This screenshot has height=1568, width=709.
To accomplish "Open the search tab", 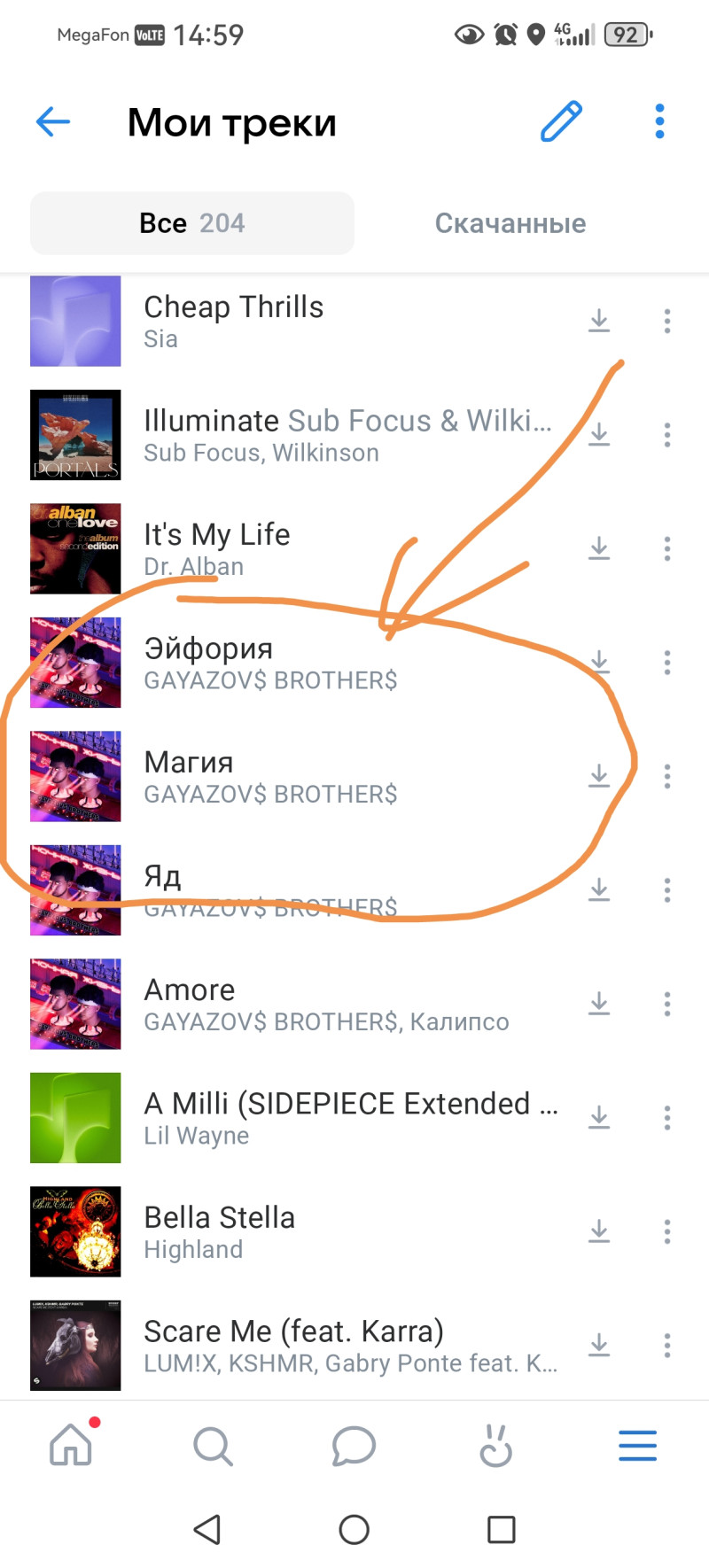I will [213, 1447].
